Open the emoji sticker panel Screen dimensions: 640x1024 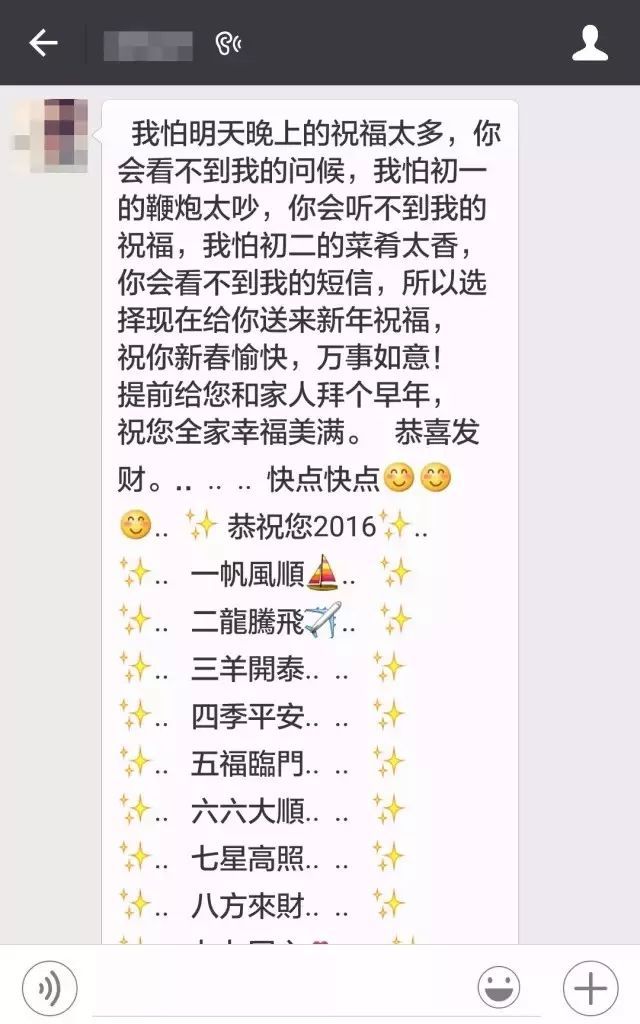[498, 988]
